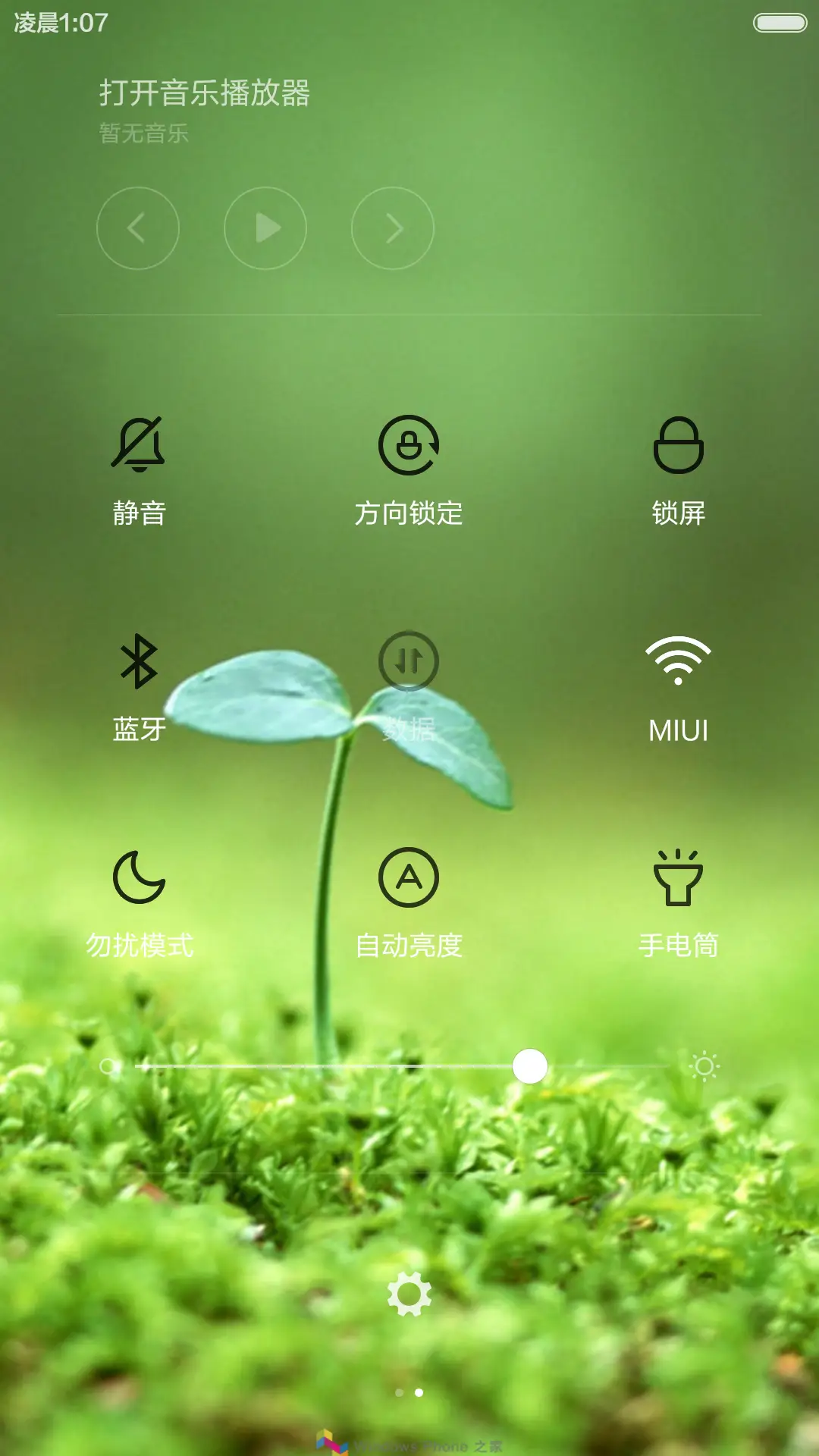Enable auto brightness 自动亮度
Screen dimensions: 819x1456
click(410, 880)
